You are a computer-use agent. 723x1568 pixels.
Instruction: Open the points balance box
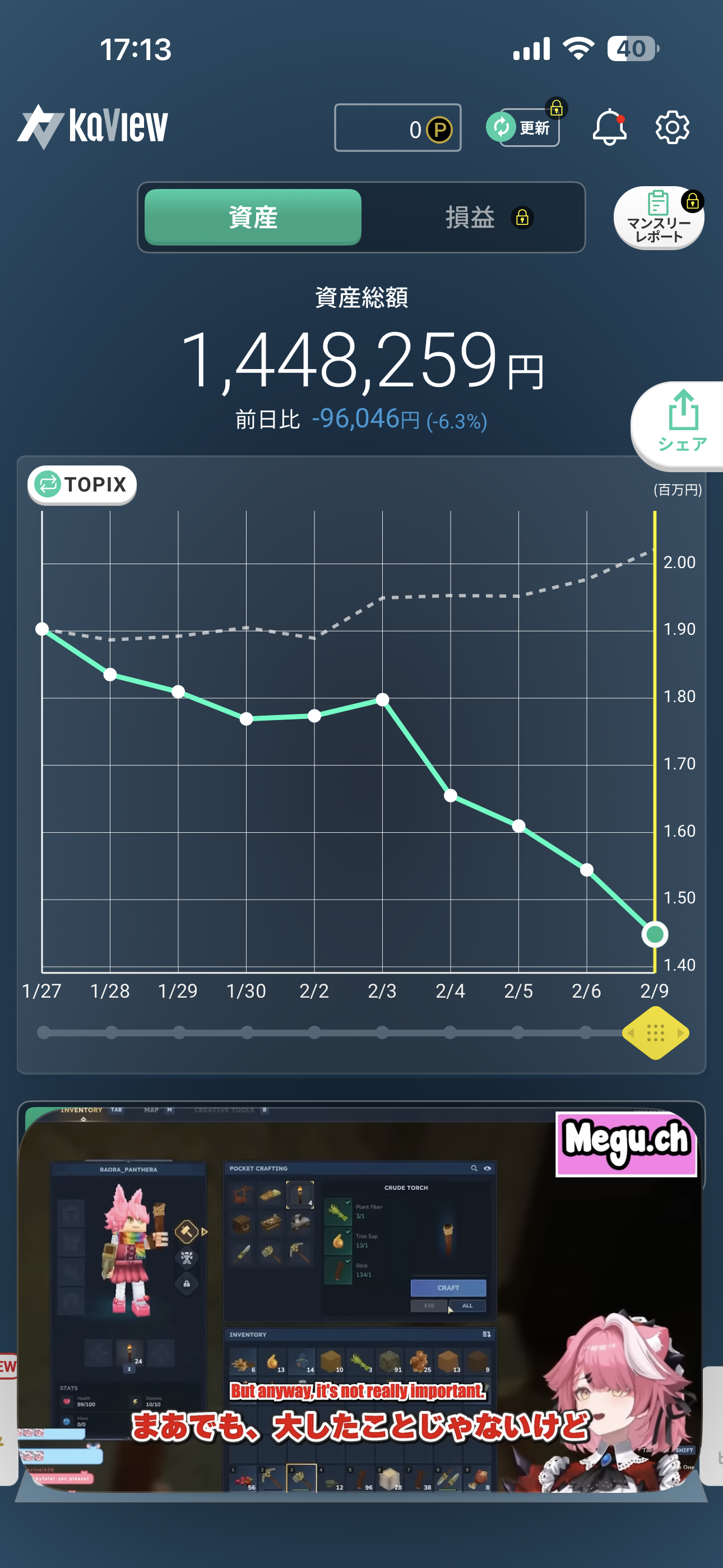[397, 128]
